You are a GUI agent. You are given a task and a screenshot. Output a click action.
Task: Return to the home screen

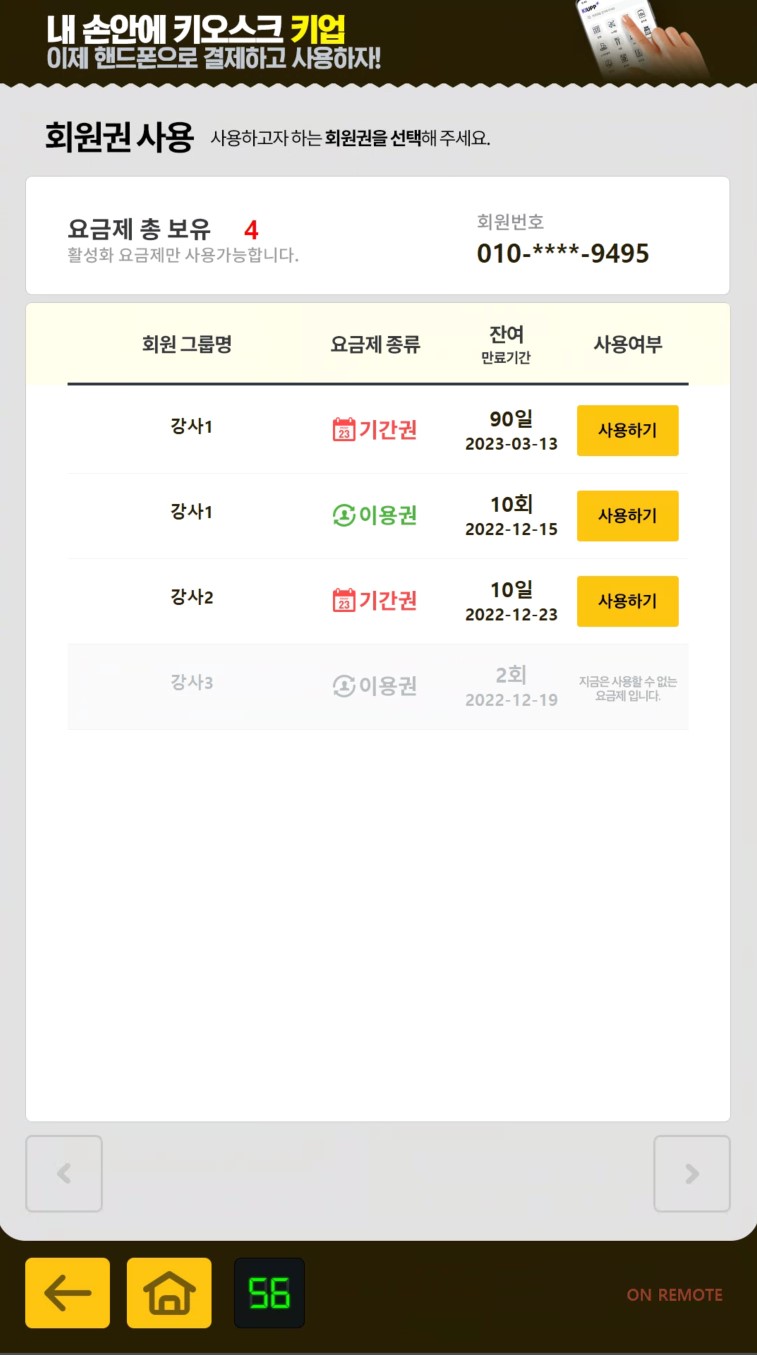click(x=169, y=1293)
